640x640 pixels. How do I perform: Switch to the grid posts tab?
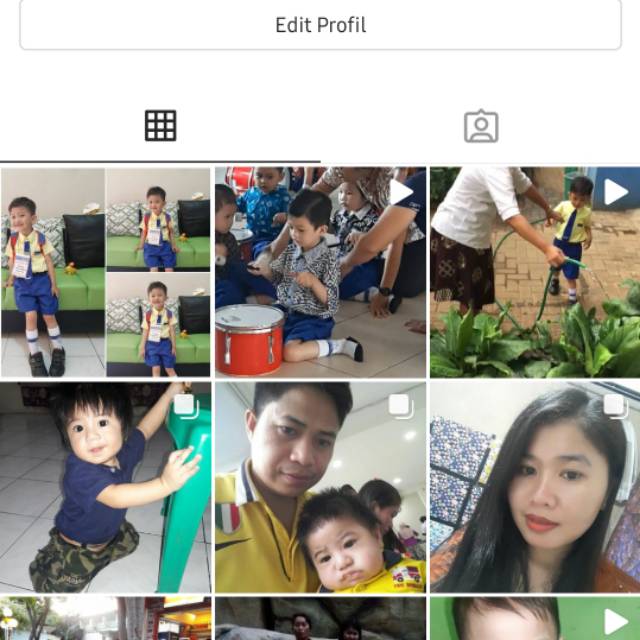coord(160,126)
